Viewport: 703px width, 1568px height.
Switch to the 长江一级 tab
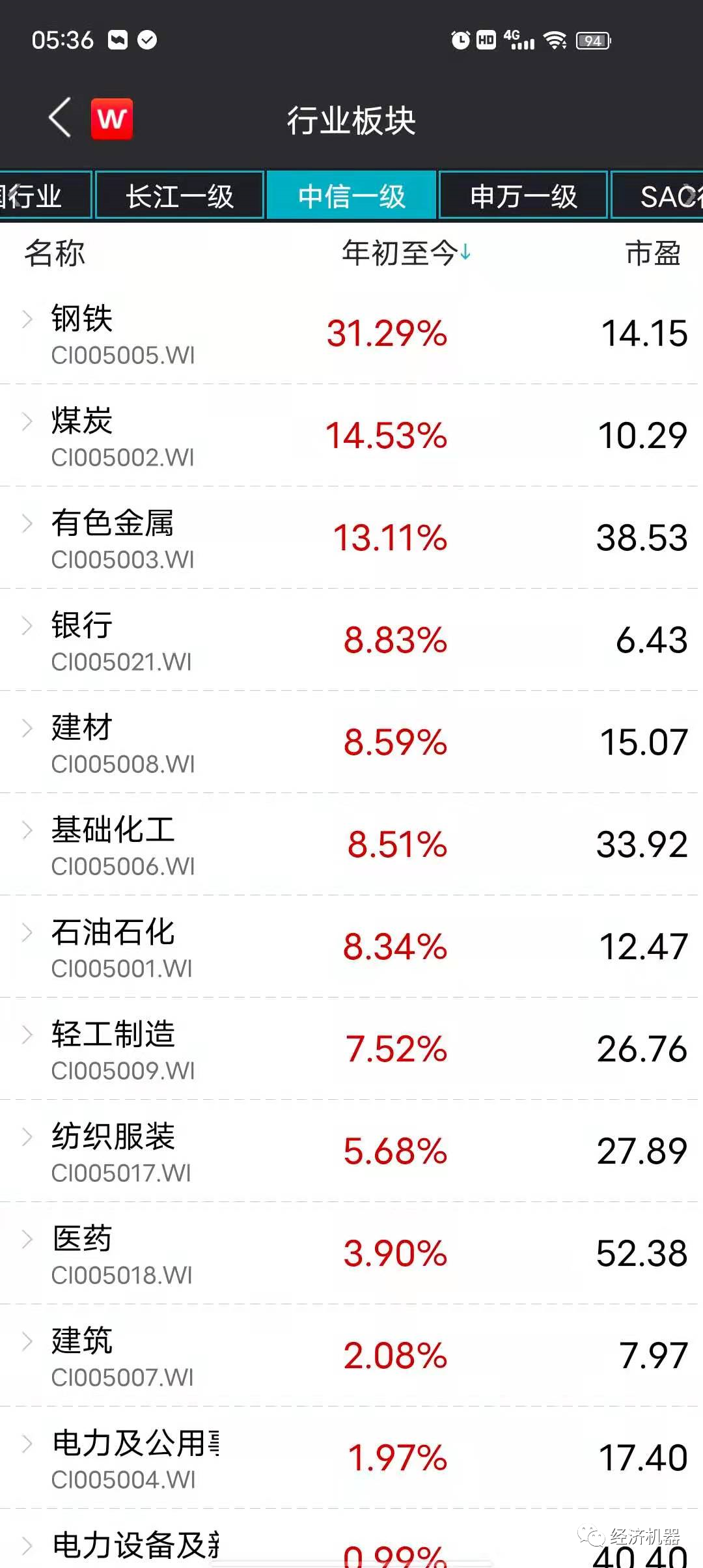(x=180, y=196)
